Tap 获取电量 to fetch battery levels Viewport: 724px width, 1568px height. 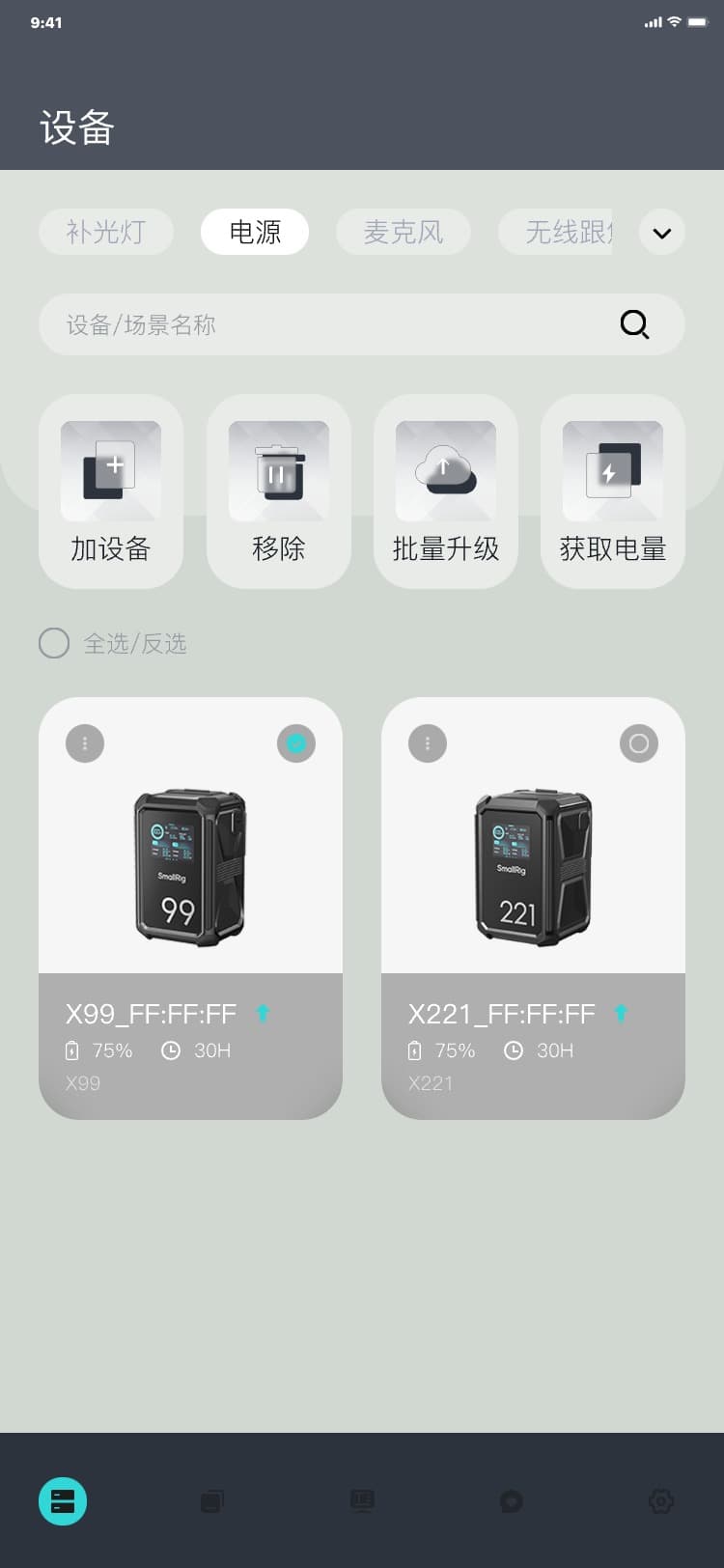[613, 491]
